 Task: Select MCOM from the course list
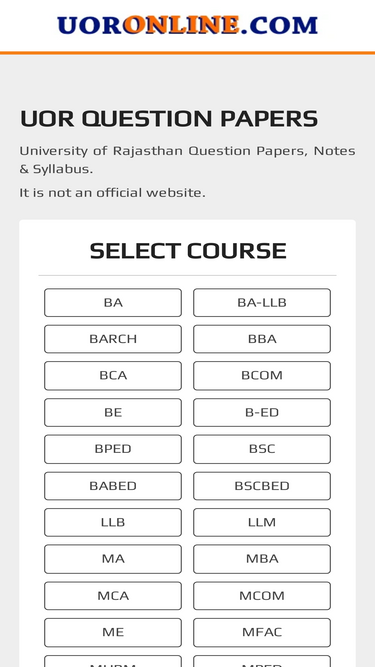click(262, 596)
